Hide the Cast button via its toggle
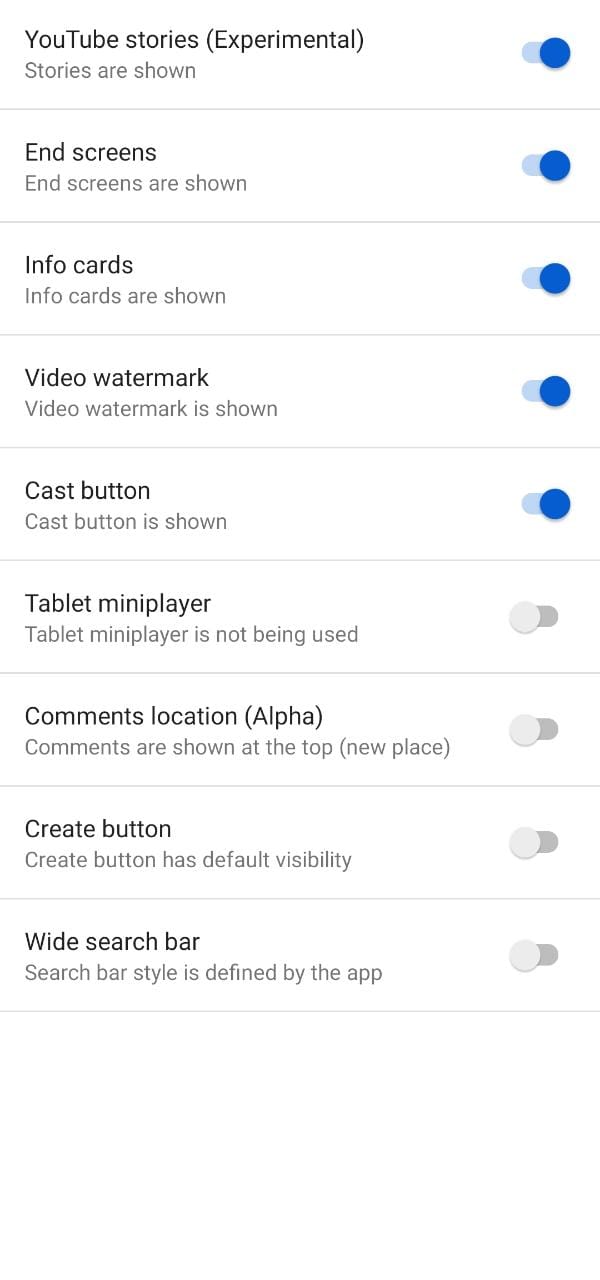This screenshot has height=1280, width=600. tap(545, 504)
